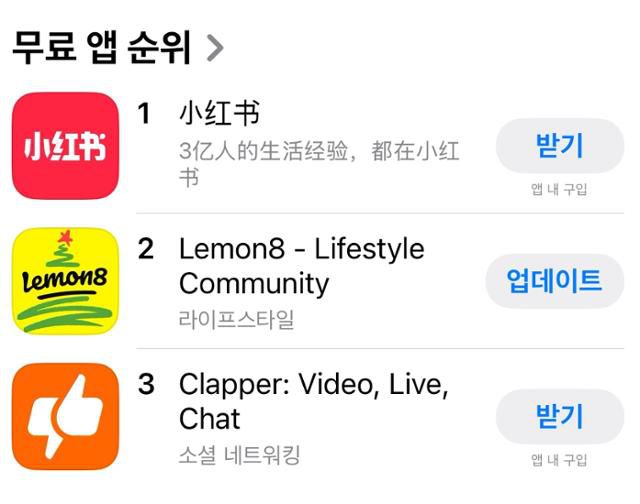Get the Clapper app with 받기

559,416
